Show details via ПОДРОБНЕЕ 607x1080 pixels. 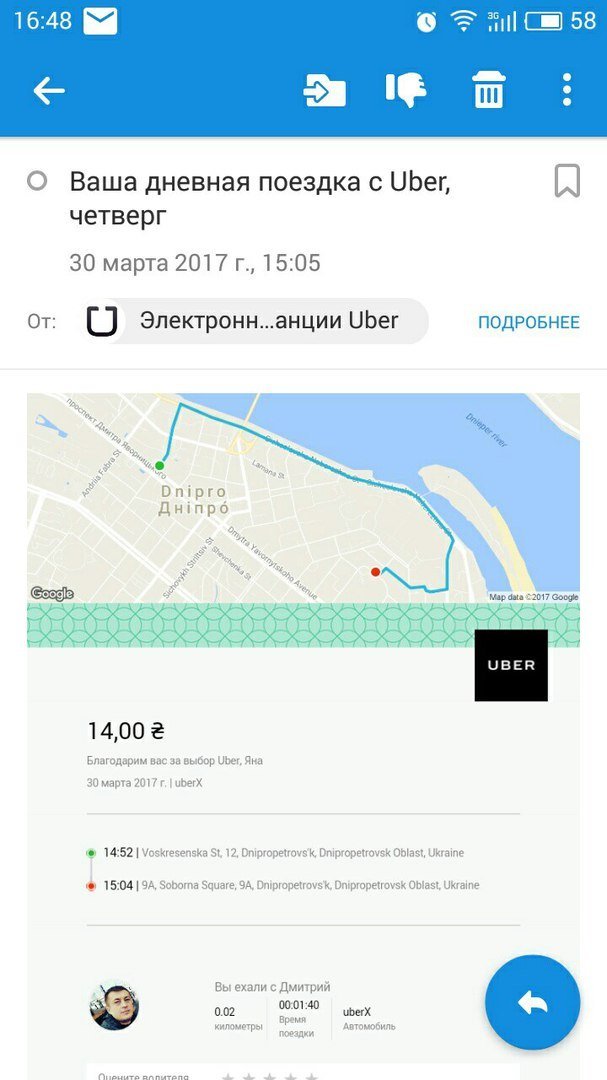coord(528,322)
